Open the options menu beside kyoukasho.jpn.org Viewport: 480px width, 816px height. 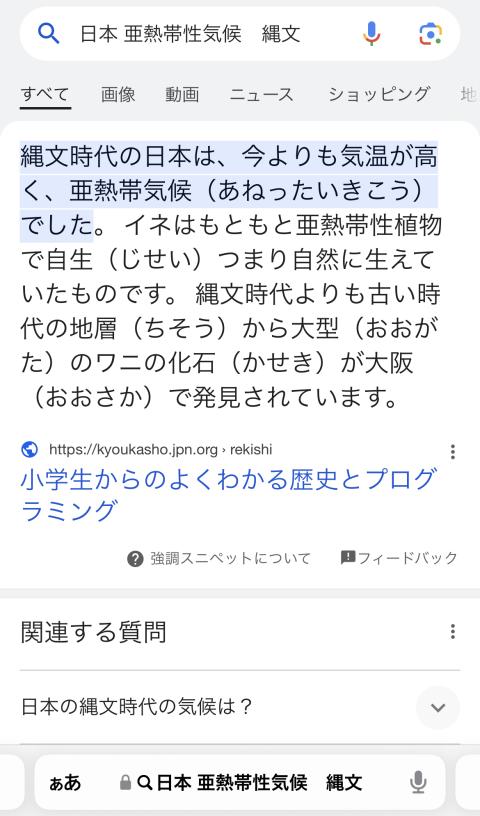(x=453, y=451)
